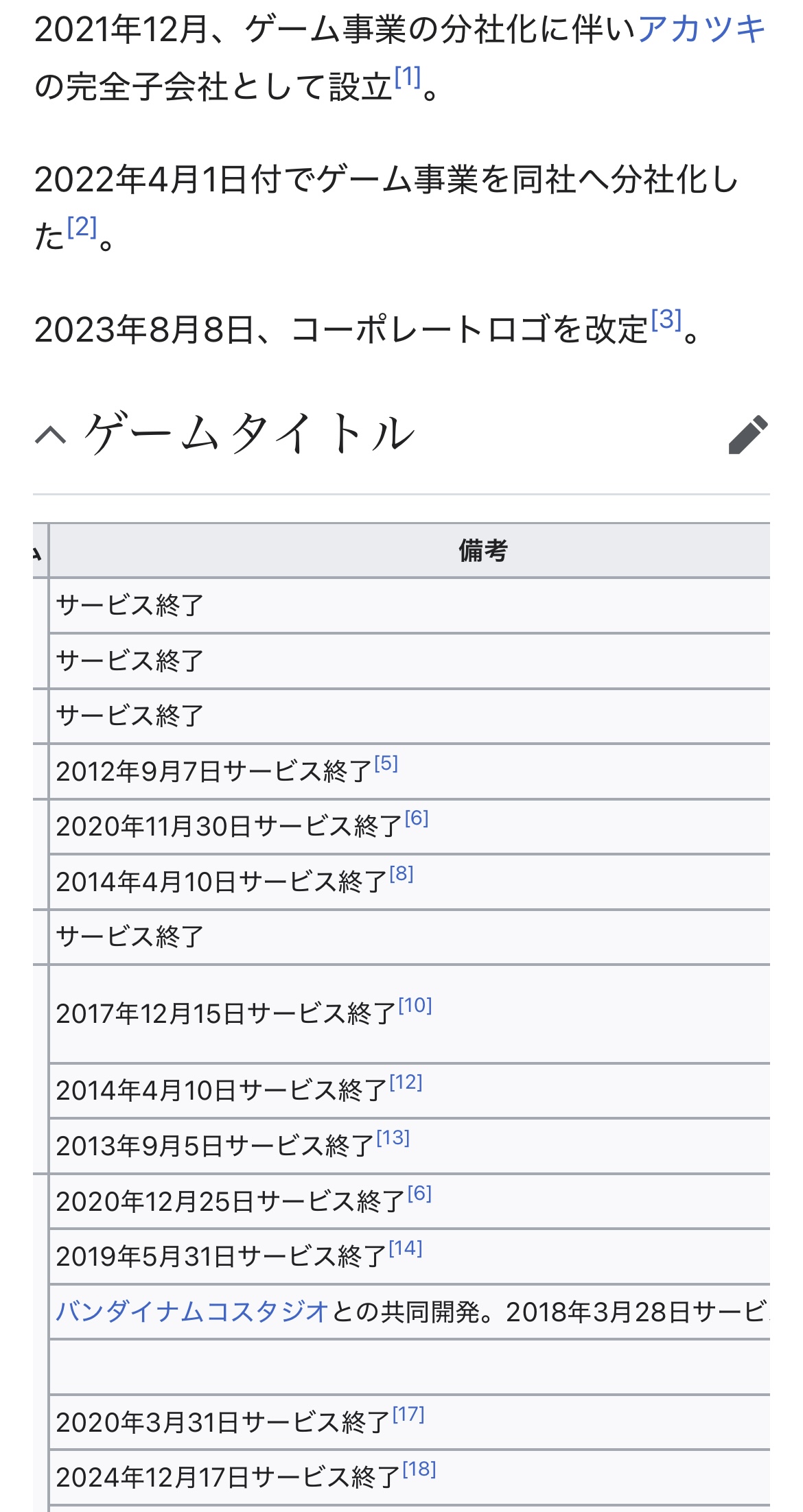Image resolution: width=803 pixels, height=1512 pixels.
Task: Open citation [6] in the 2020年12月25日 row
Action: click(x=419, y=1193)
